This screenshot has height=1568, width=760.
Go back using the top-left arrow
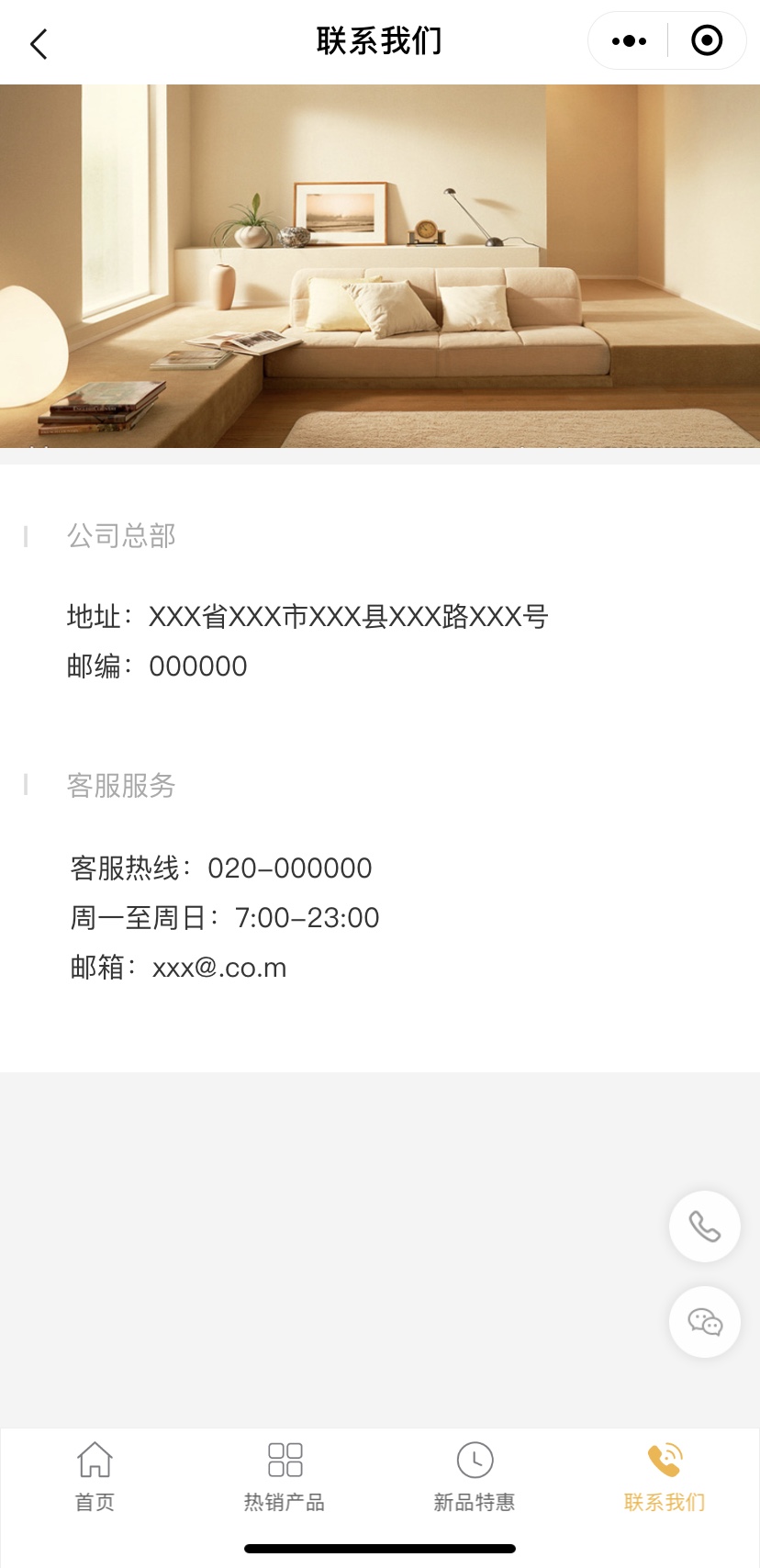39,43
